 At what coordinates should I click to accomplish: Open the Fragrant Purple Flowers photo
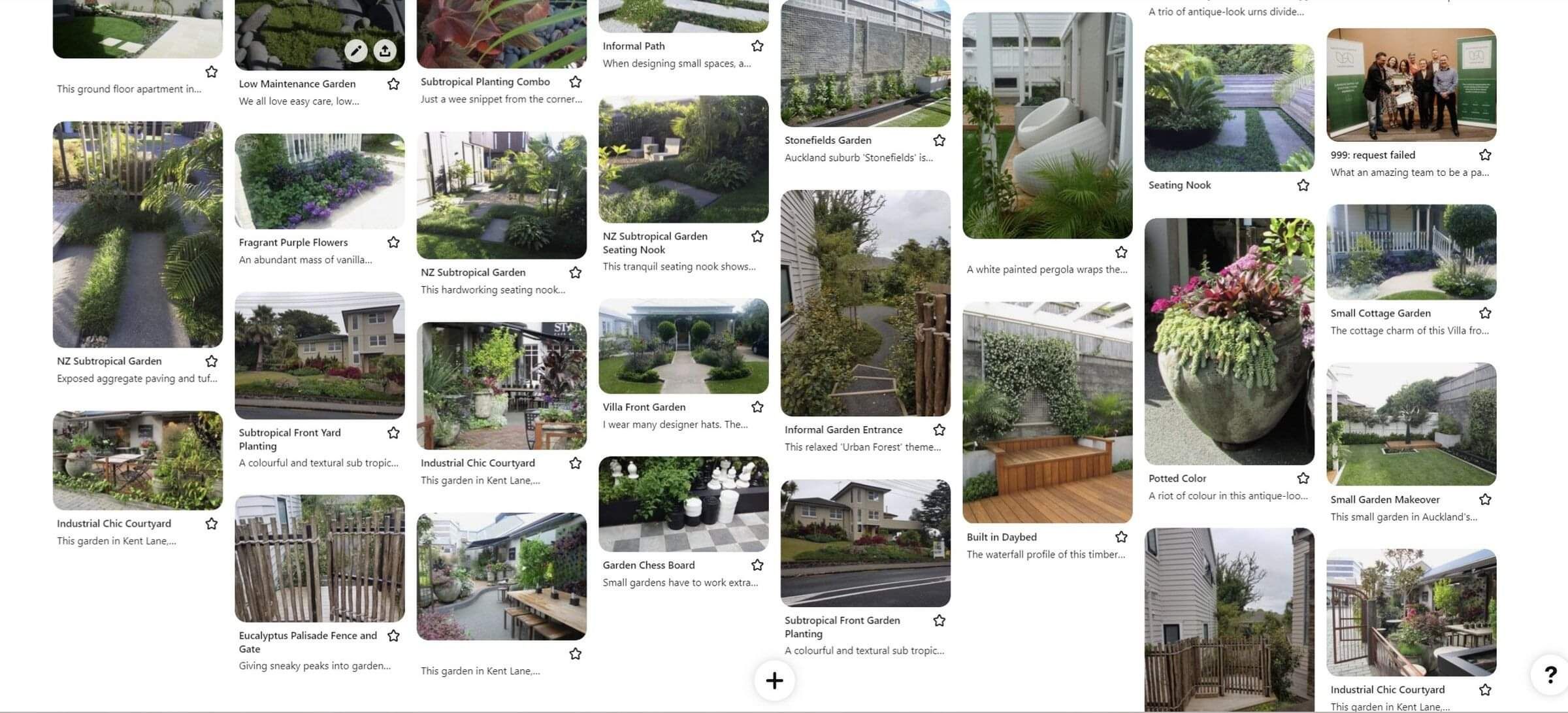pos(319,181)
